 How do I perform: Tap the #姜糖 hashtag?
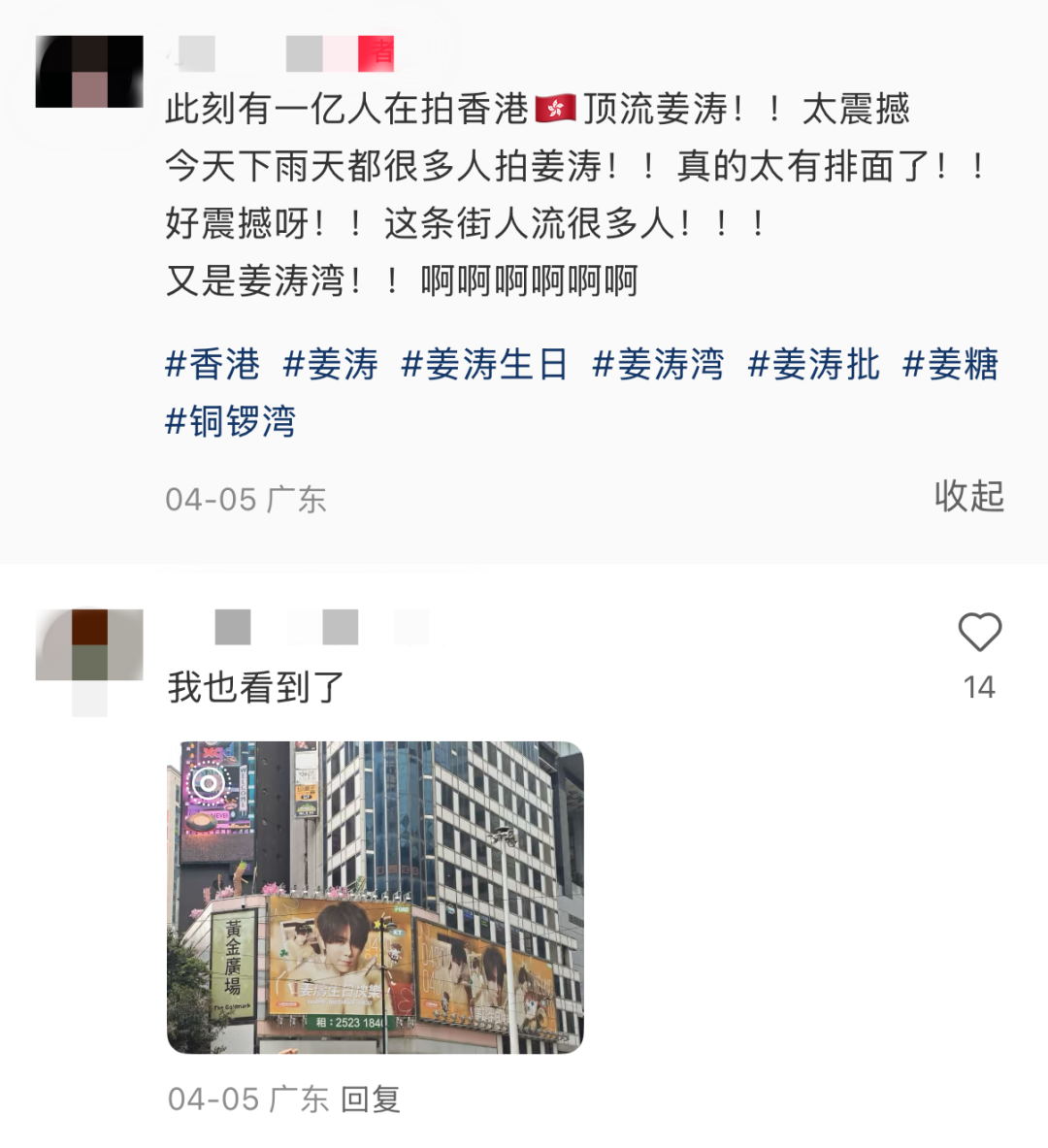950,364
